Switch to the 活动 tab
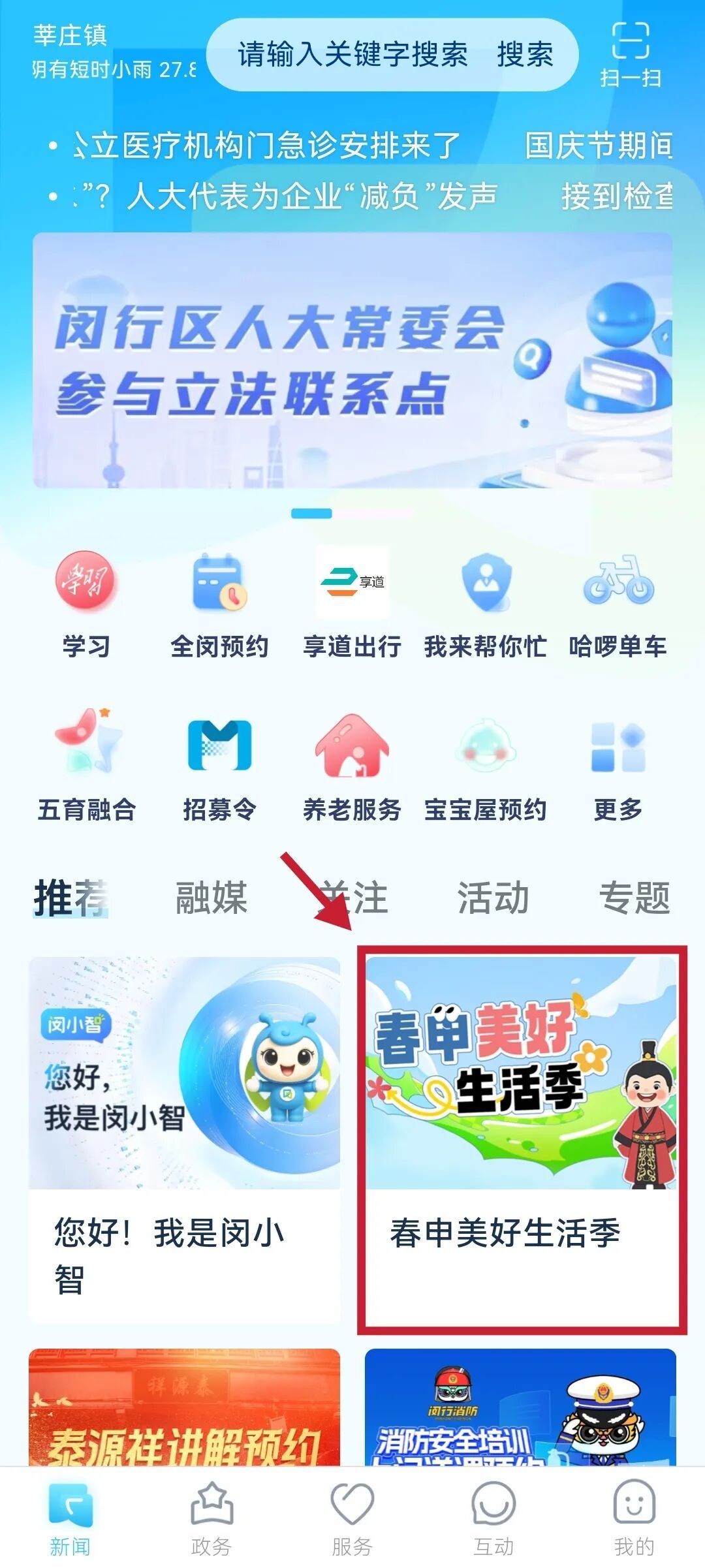 click(493, 898)
